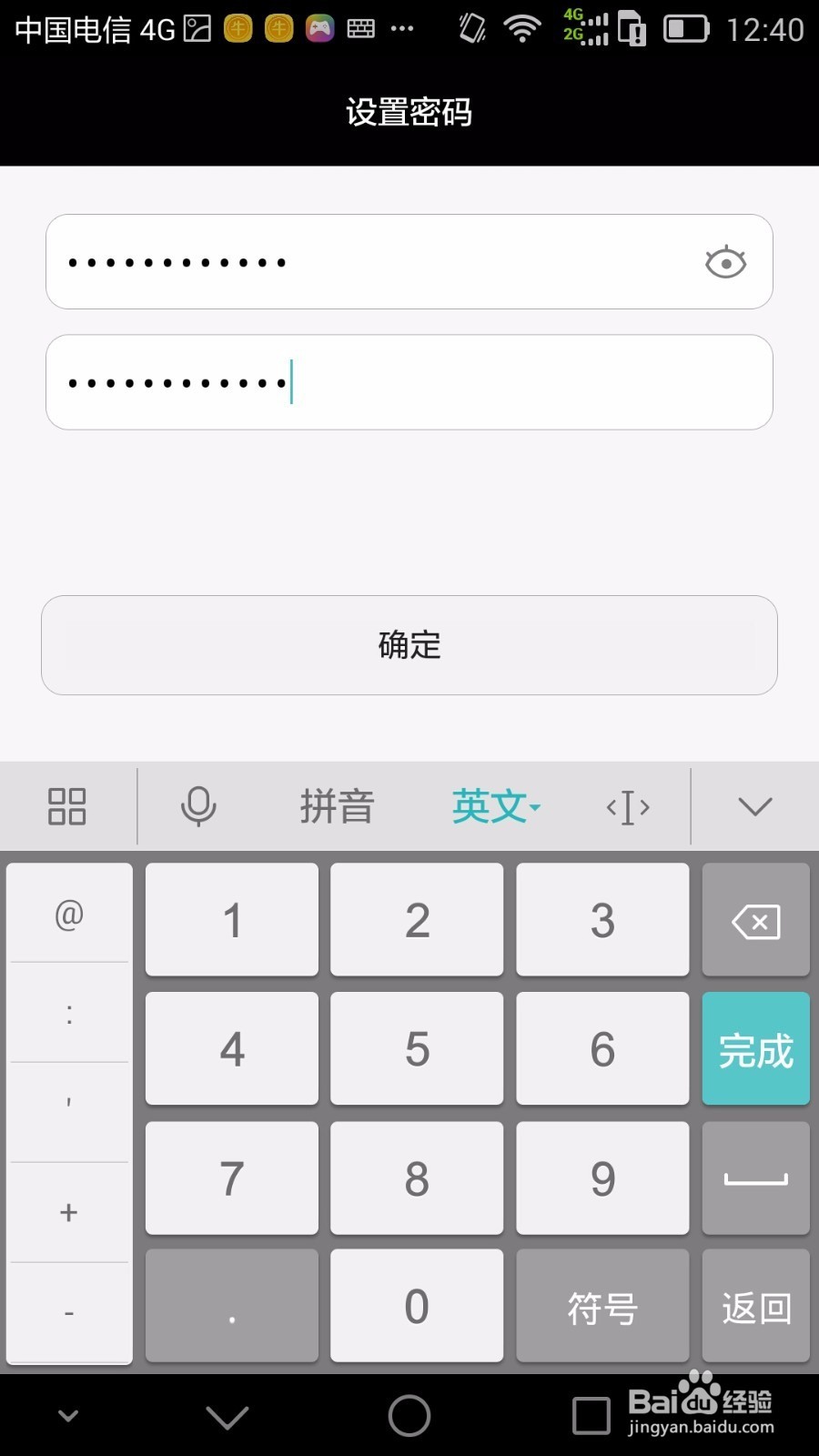Collapse the keyboard with the down chevron
The height and width of the screenshot is (1456, 819).
tap(754, 806)
